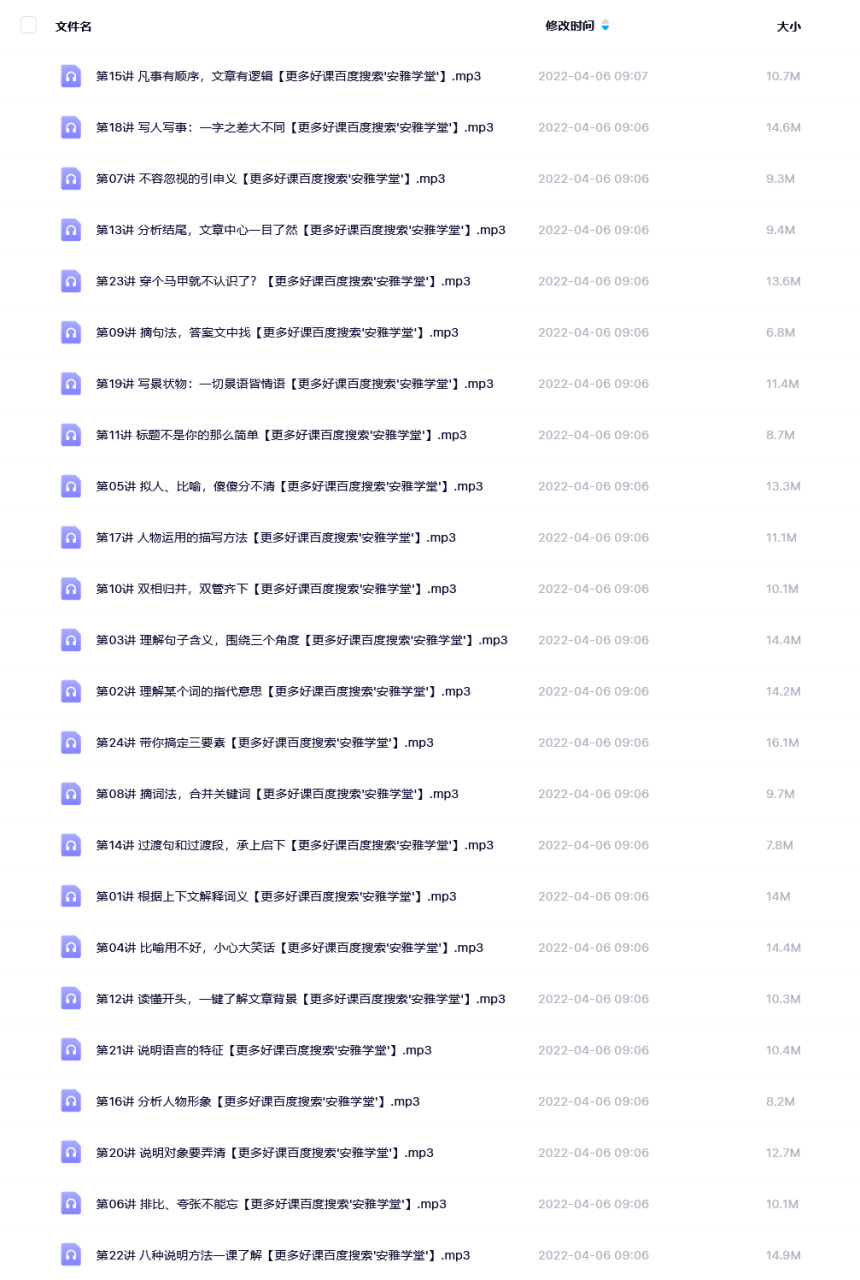Open 第01讲 根据上下文解释词义 file

point(275,896)
